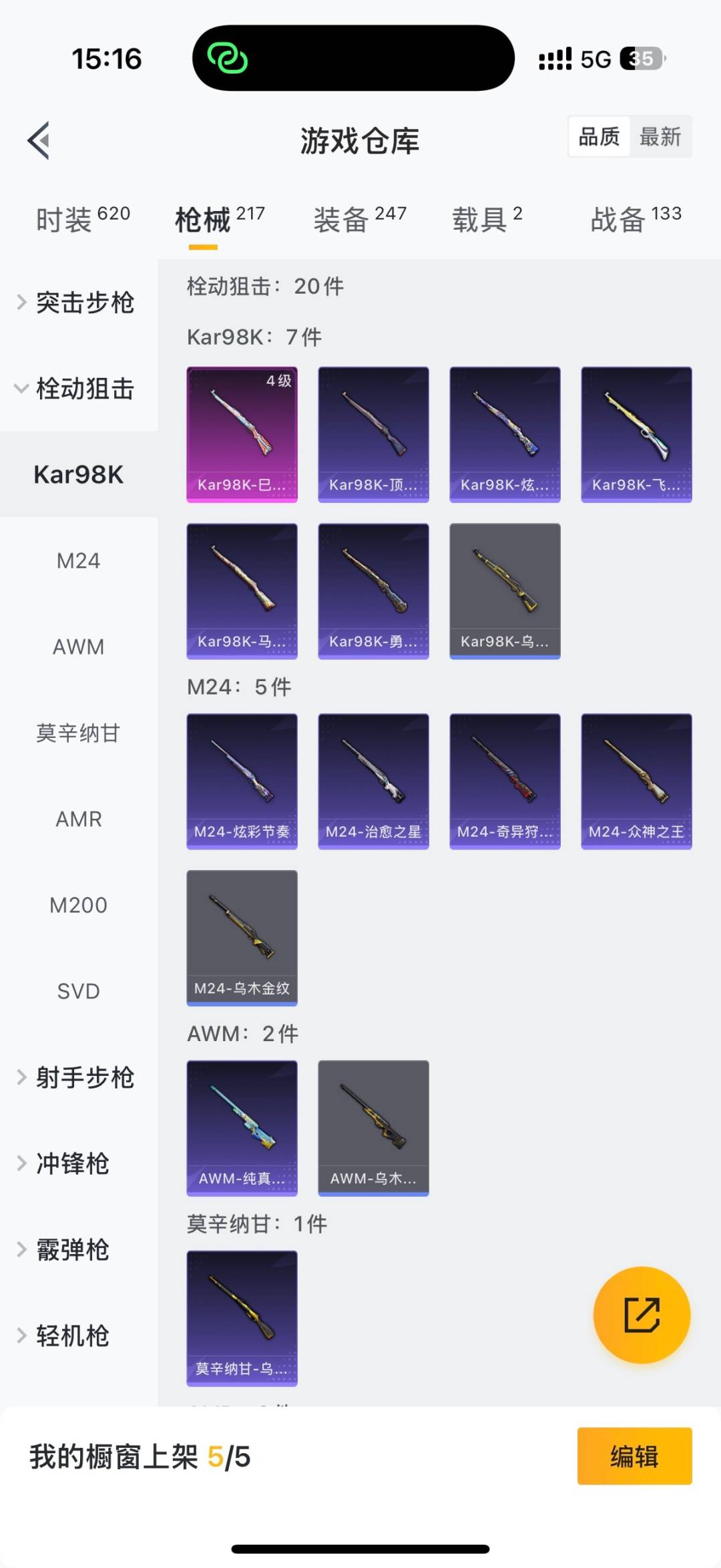Select AWM in the sidebar
Image resolution: width=721 pixels, height=1568 pixels.
tap(78, 647)
